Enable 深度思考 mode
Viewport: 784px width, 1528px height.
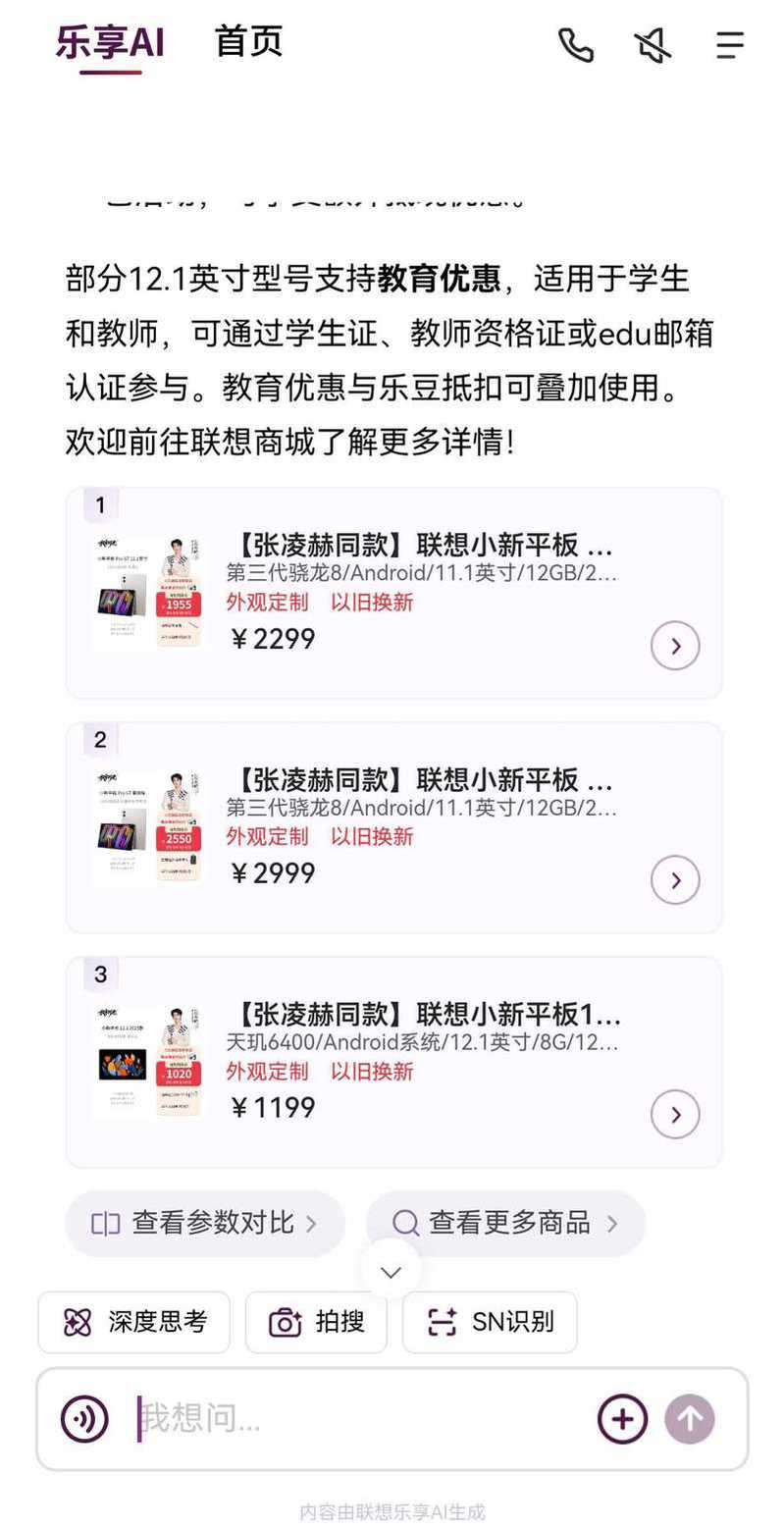click(134, 1322)
